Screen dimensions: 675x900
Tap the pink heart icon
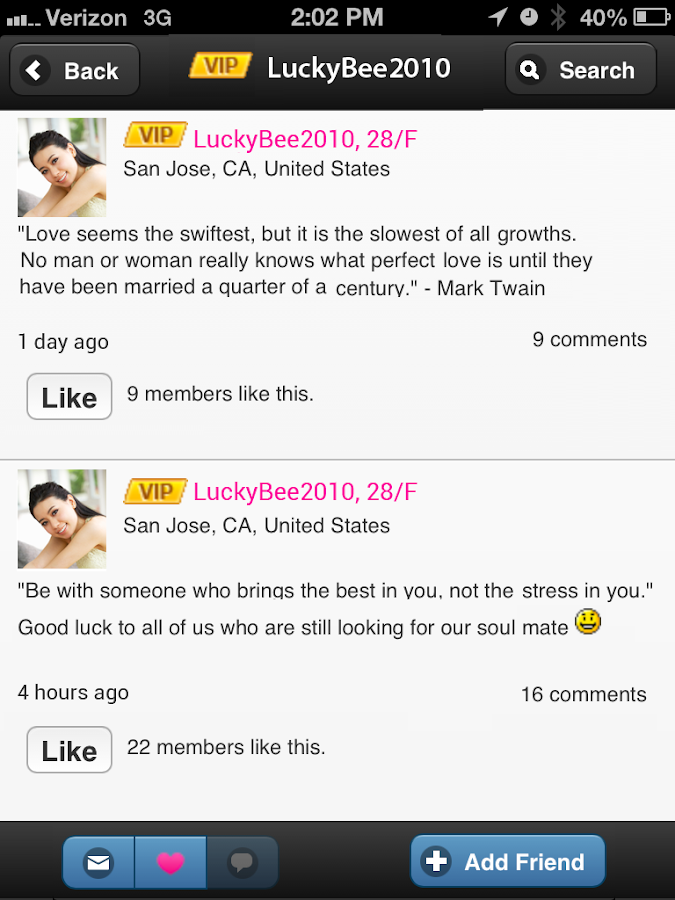coord(170,862)
